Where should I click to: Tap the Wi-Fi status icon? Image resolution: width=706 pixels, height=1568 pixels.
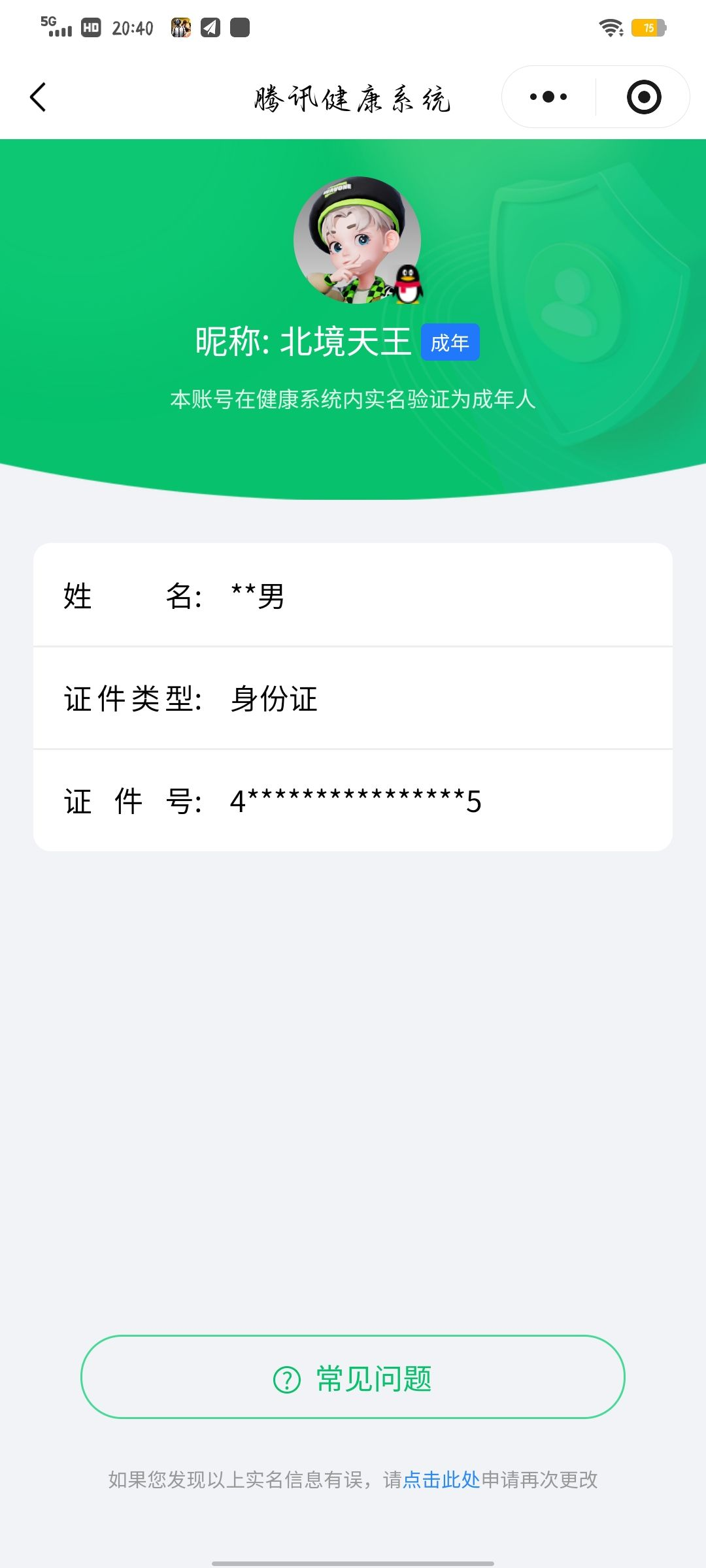coord(611,27)
